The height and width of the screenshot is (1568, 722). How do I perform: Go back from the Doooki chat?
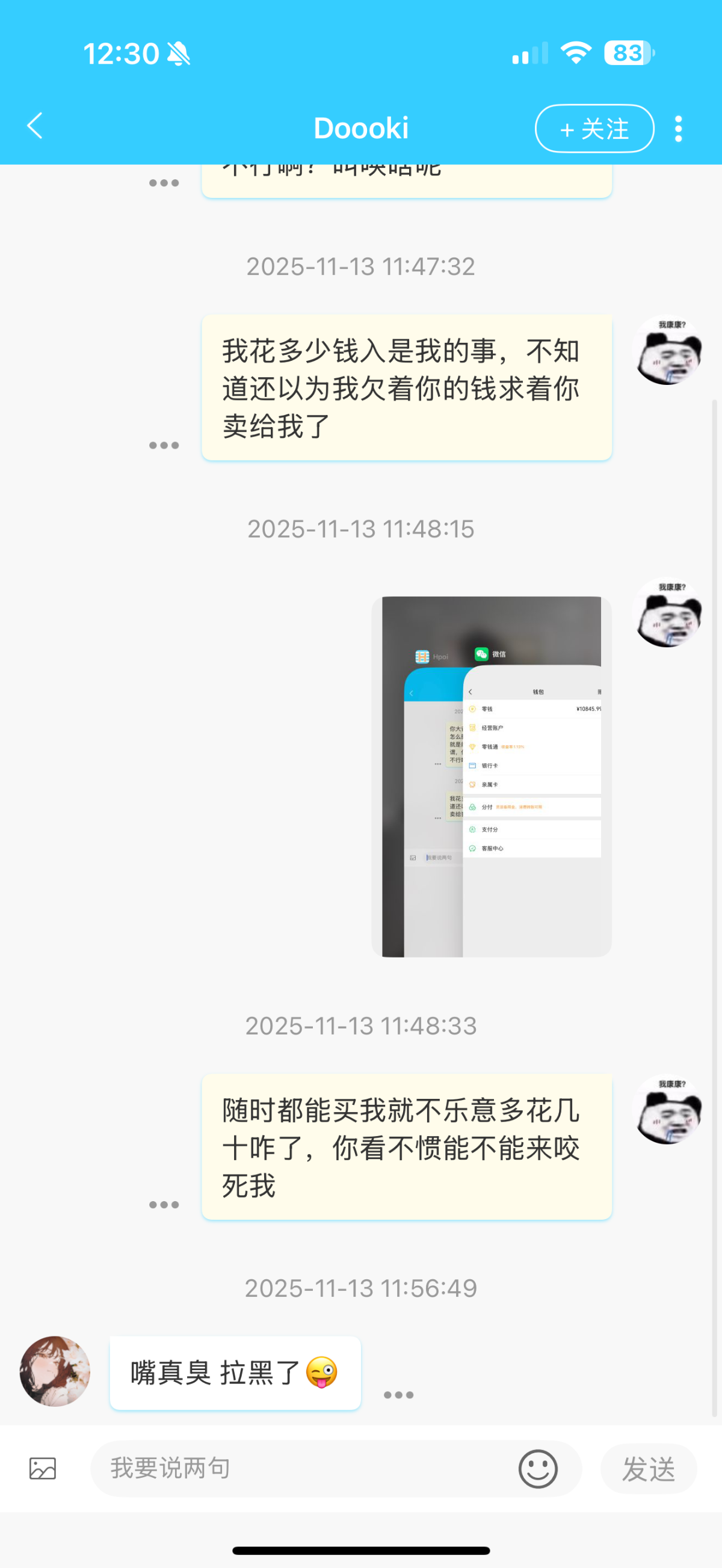[35, 126]
